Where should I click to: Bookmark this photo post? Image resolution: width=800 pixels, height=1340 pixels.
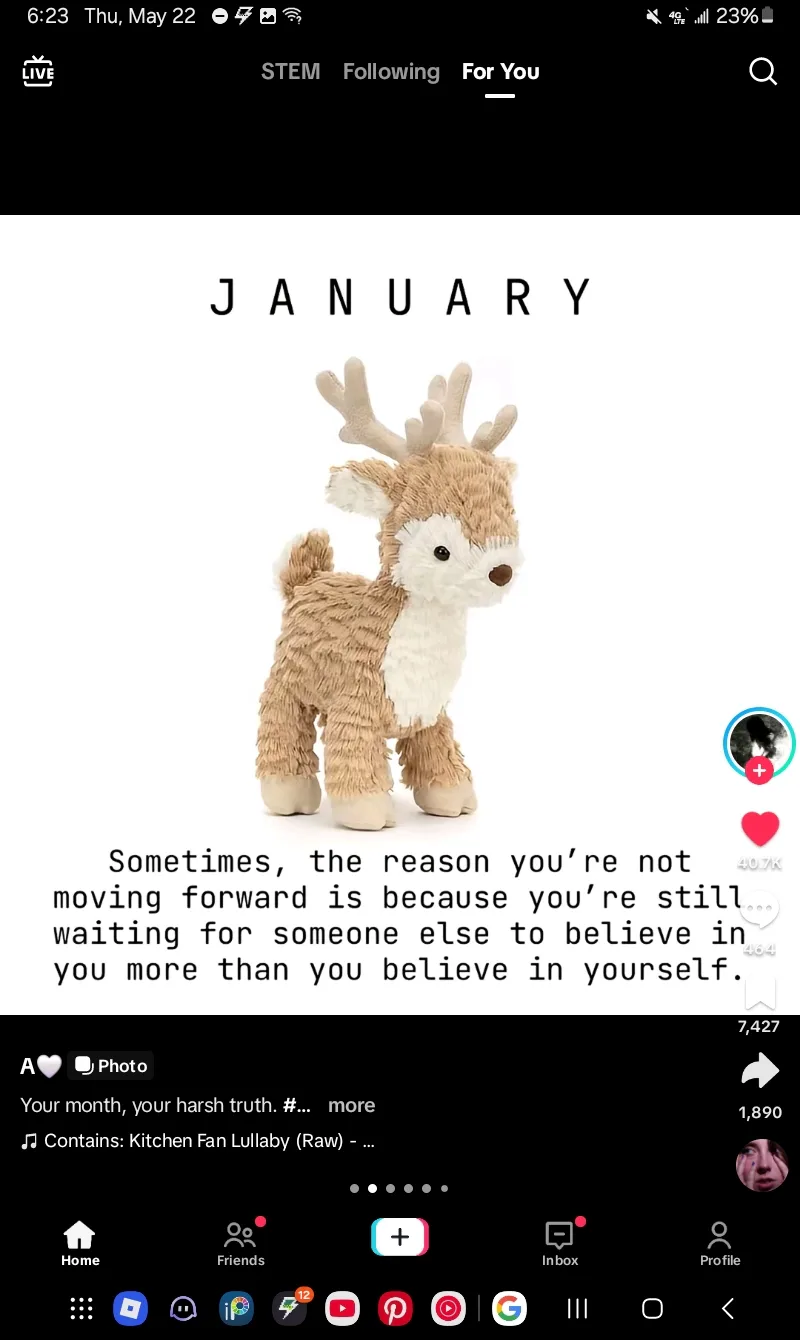760,995
